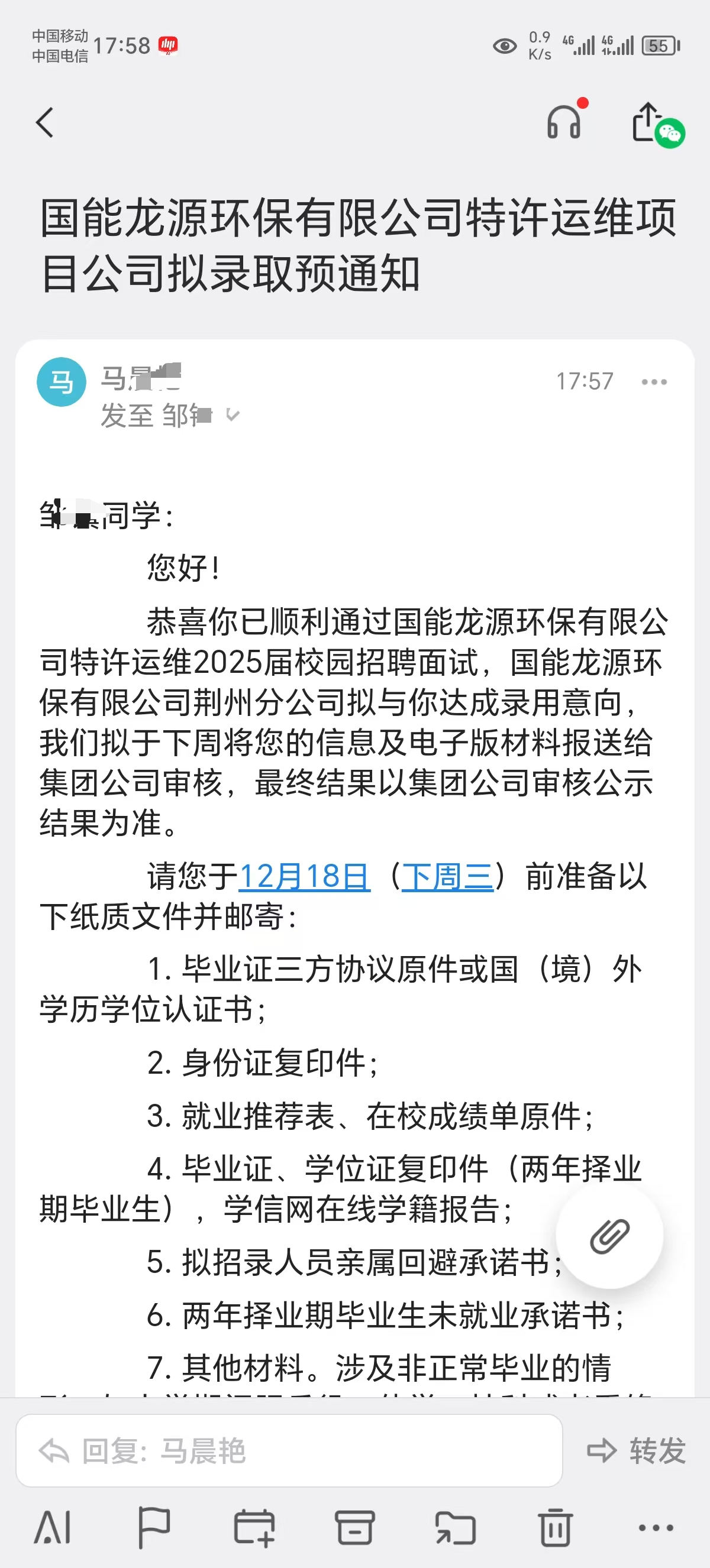View attachments via the paperclip button
The image size is (710, 1568).
[609, 1235]
